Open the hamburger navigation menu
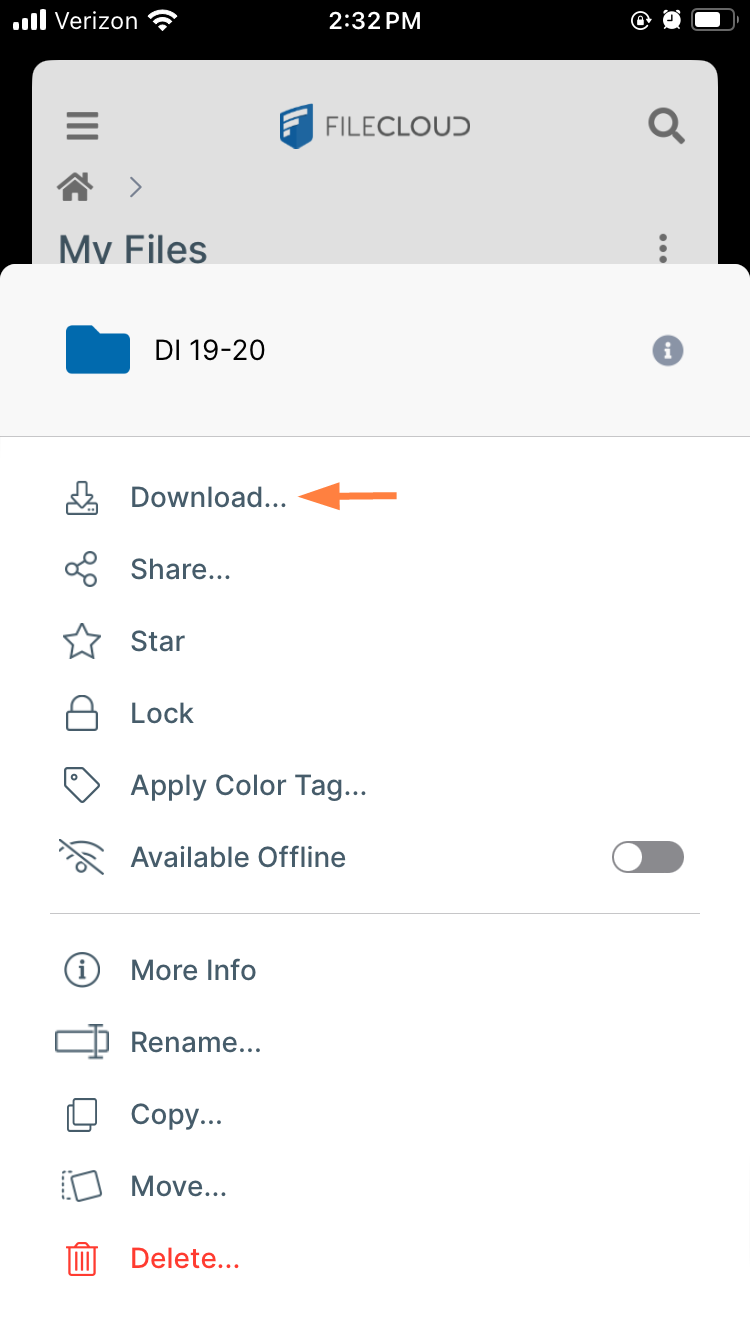Image resolution: width=750 pixels, height=1334 pixels. pyautogui.click(x=82, y=126)
